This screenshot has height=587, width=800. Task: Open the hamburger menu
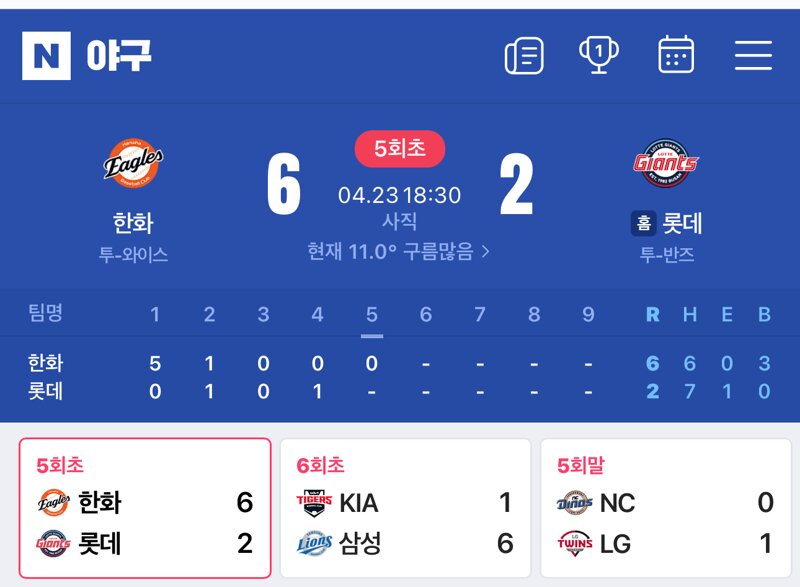click(753, 55)
